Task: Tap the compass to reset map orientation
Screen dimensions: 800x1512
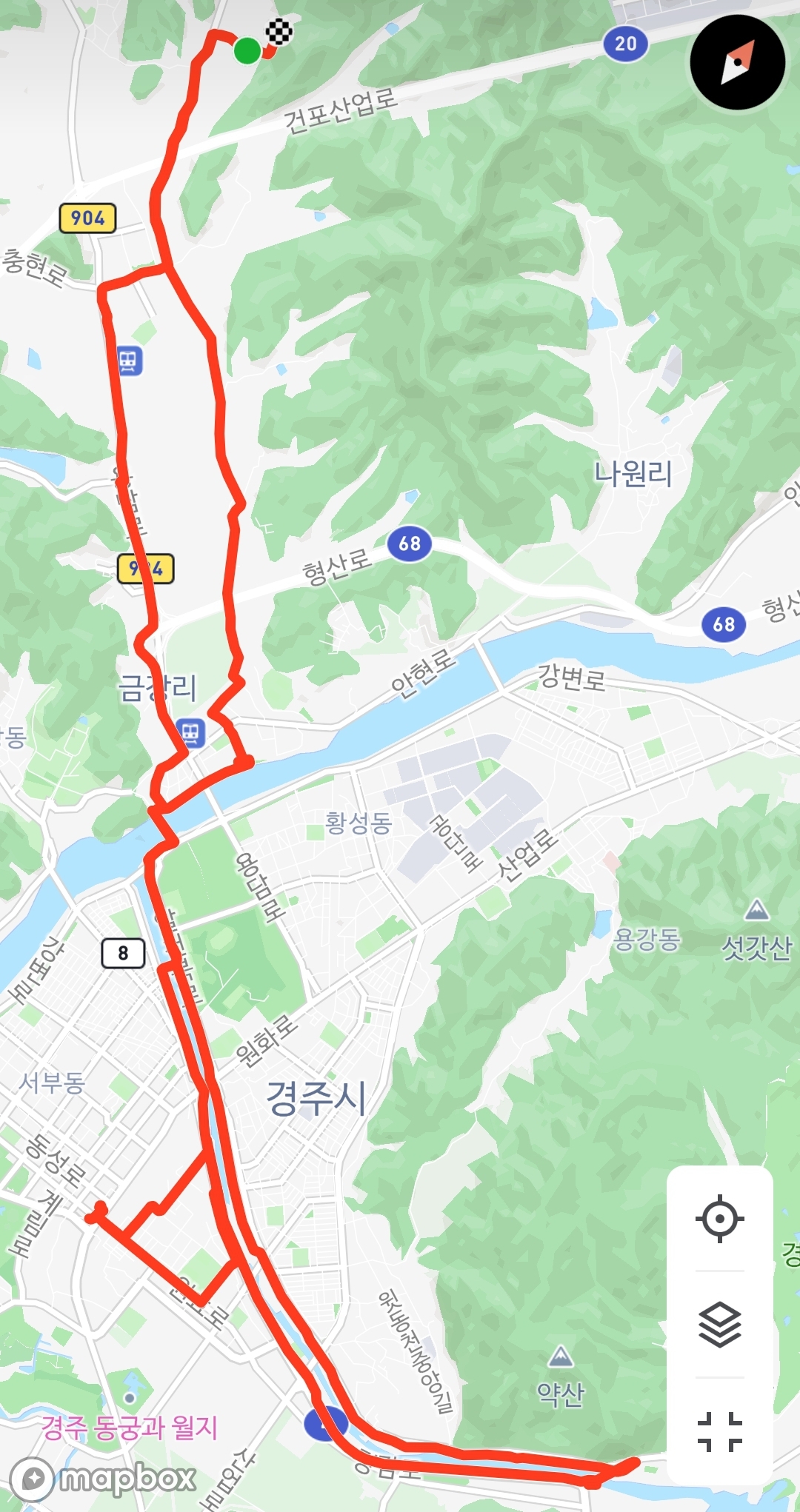Action: tap(737, 63)
